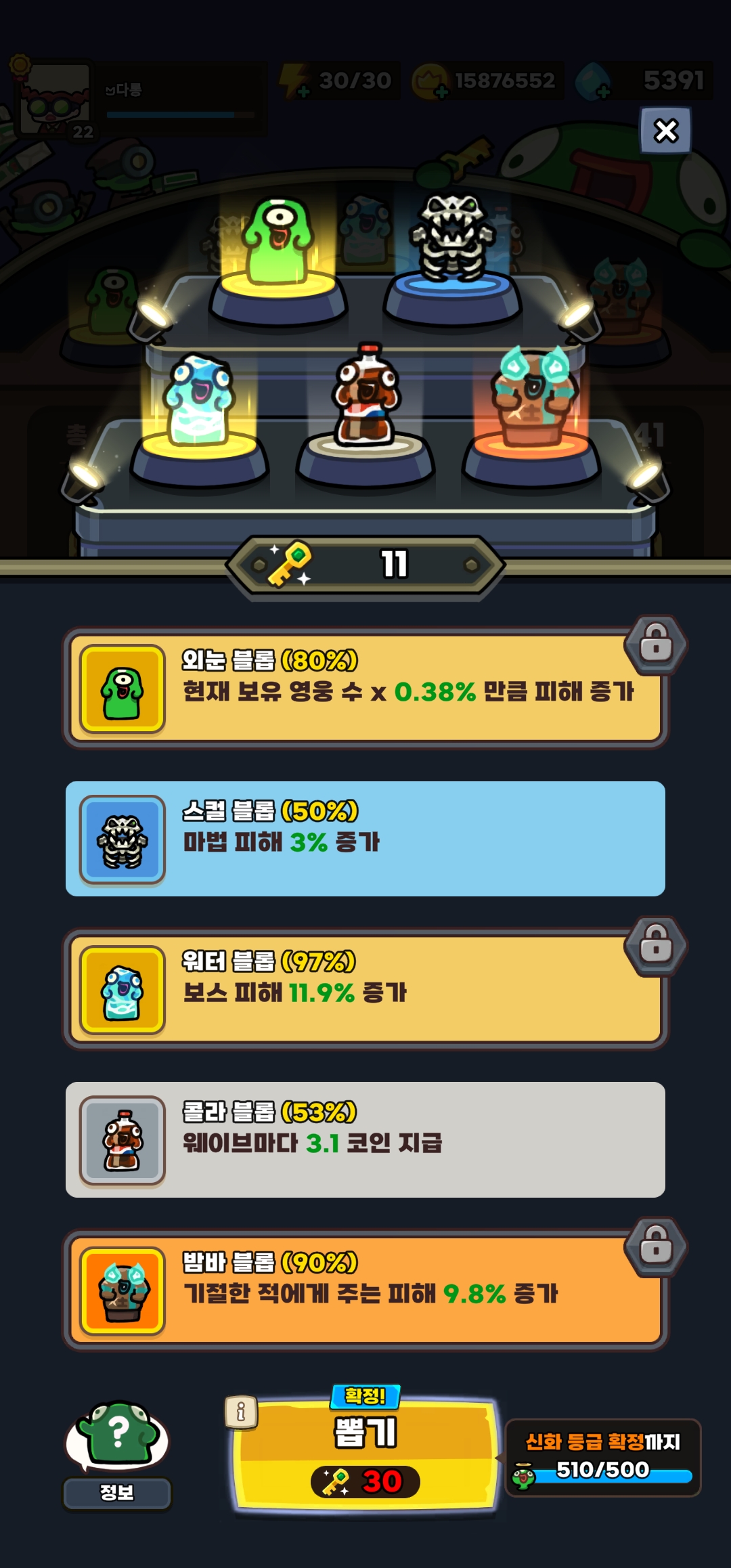Toggle the lock on 워터 블롭
Screen dimensions: 731x1568
point(655,945)
